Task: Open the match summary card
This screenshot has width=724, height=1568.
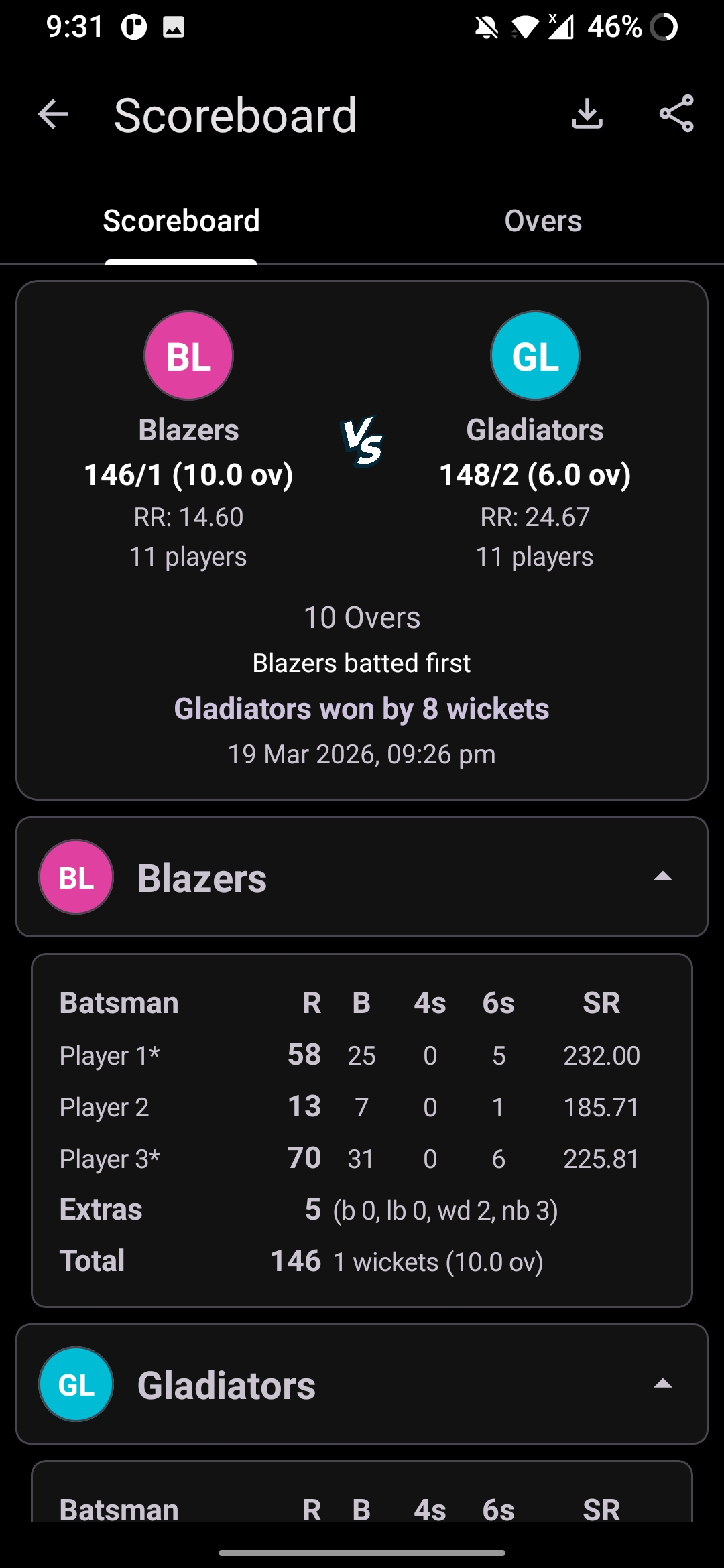Action: point(362,536)
